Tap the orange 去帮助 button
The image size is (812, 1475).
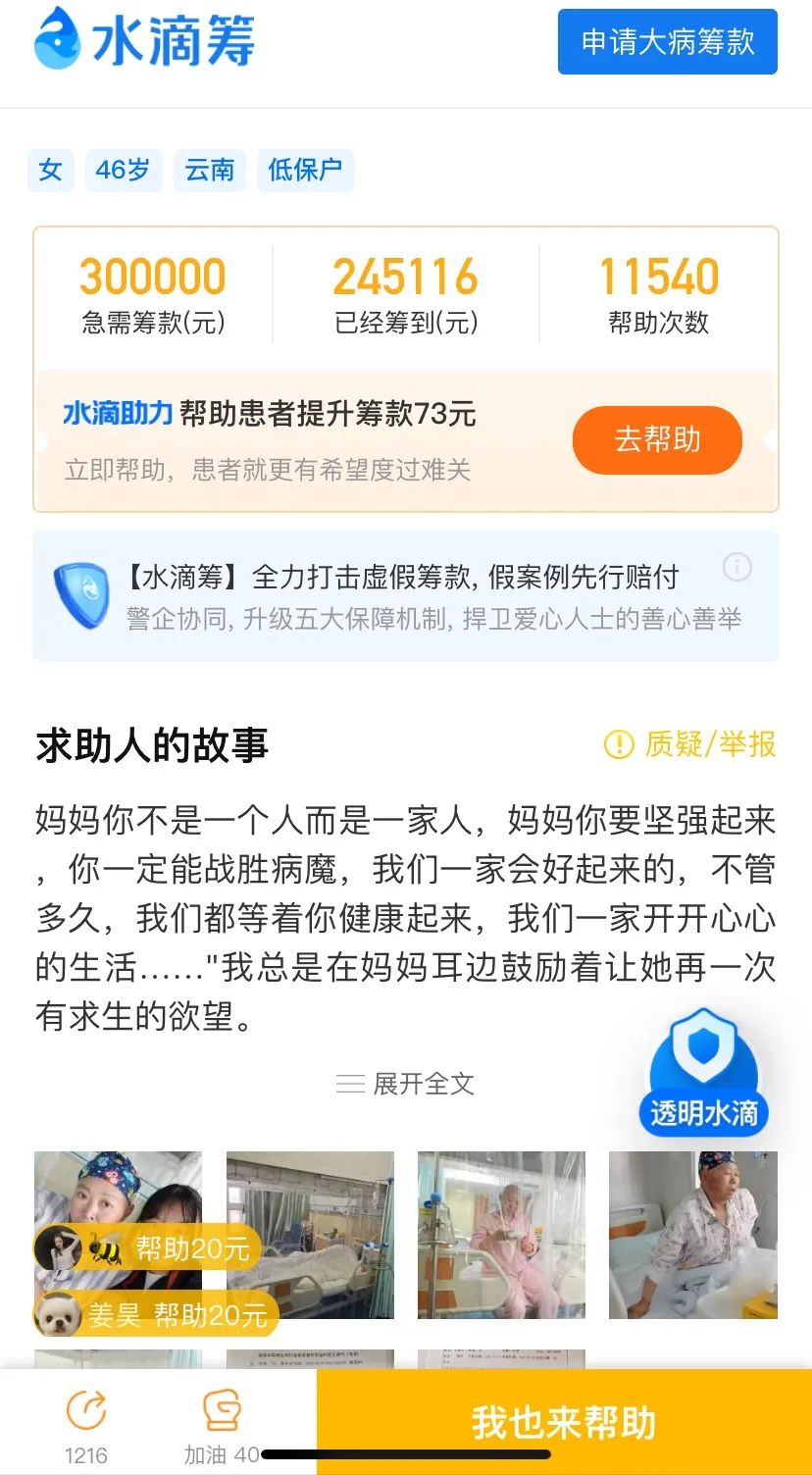[x=657, y=439]
